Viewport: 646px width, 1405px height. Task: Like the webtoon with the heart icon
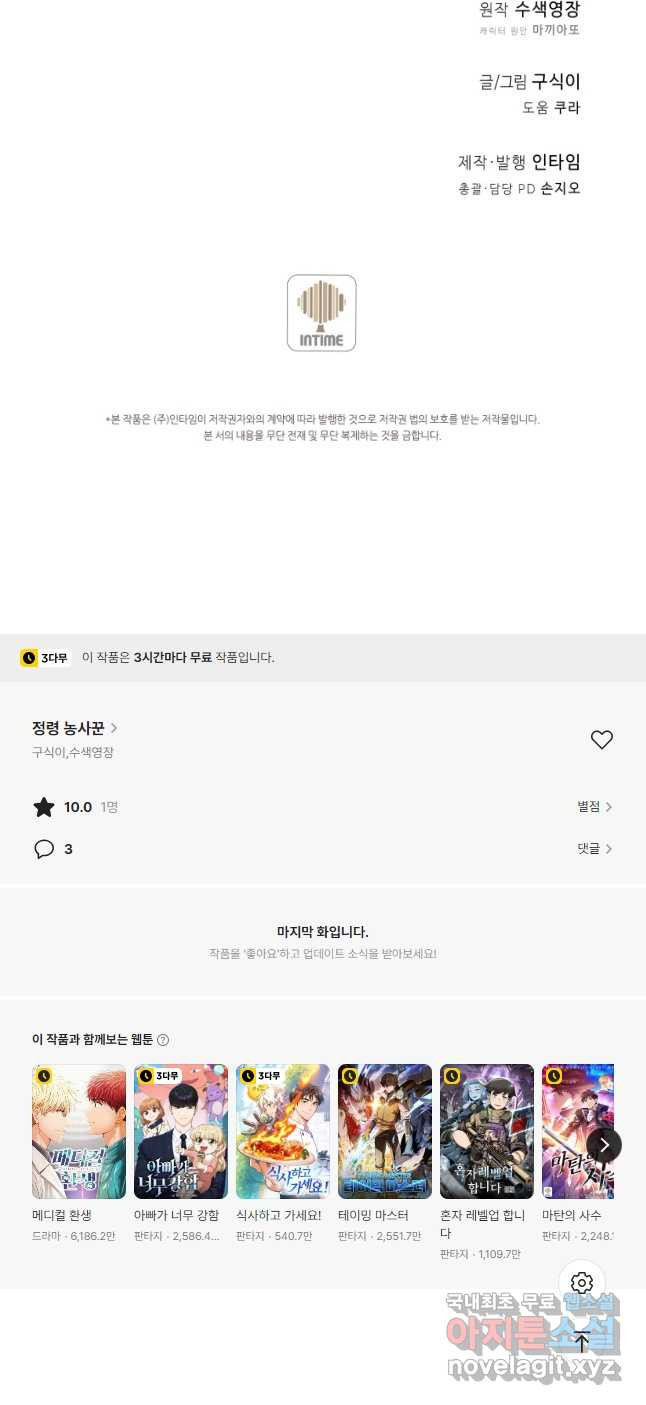point(601,740)
